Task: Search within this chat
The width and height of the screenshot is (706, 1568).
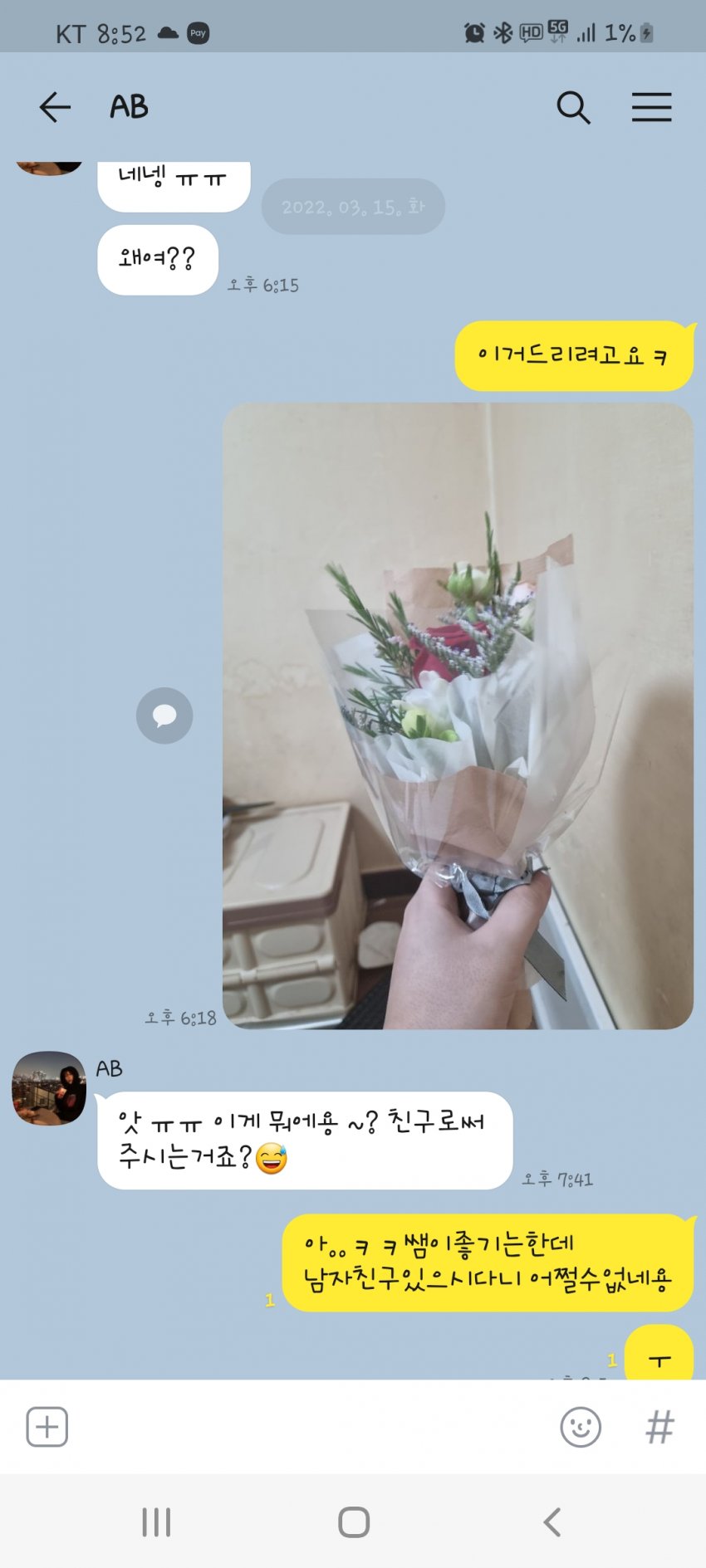Action: click(573, 107)
